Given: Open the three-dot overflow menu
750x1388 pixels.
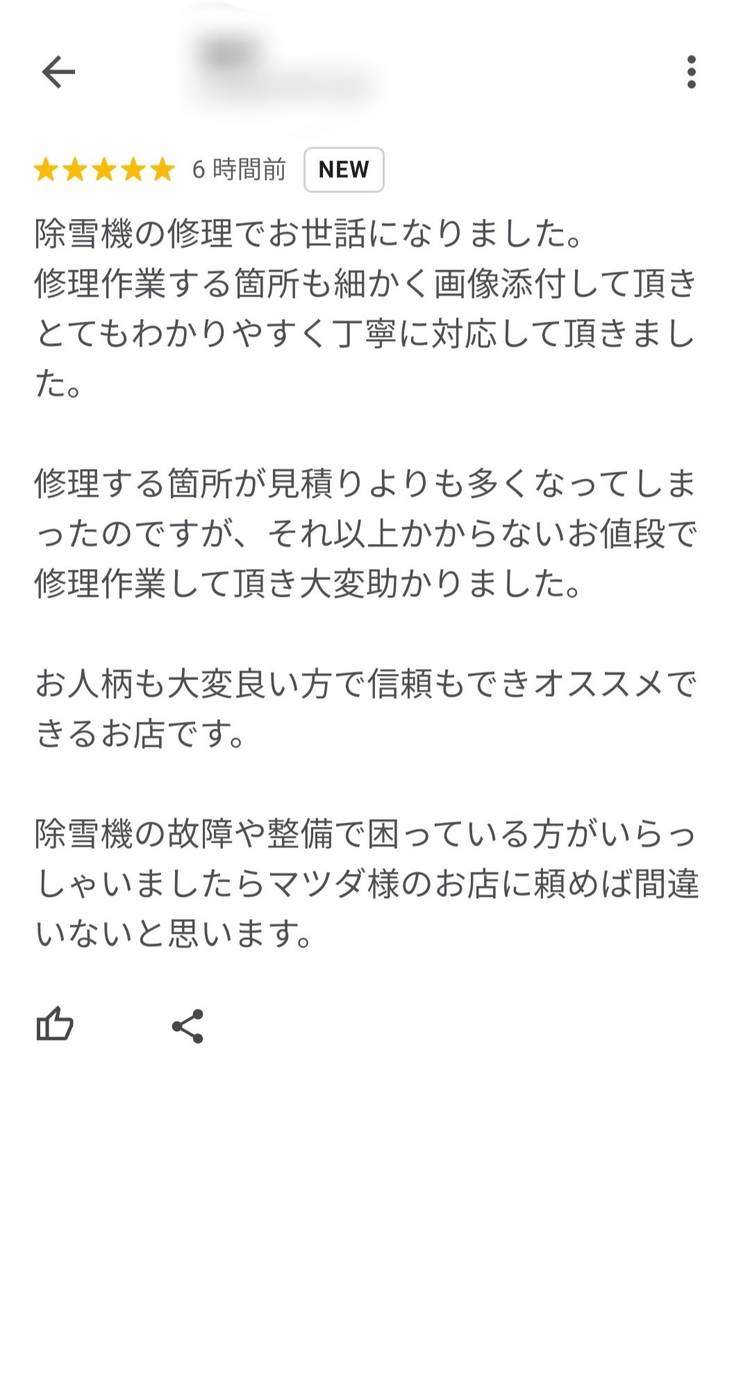Looking at the screenshot, I should point(691,72).
